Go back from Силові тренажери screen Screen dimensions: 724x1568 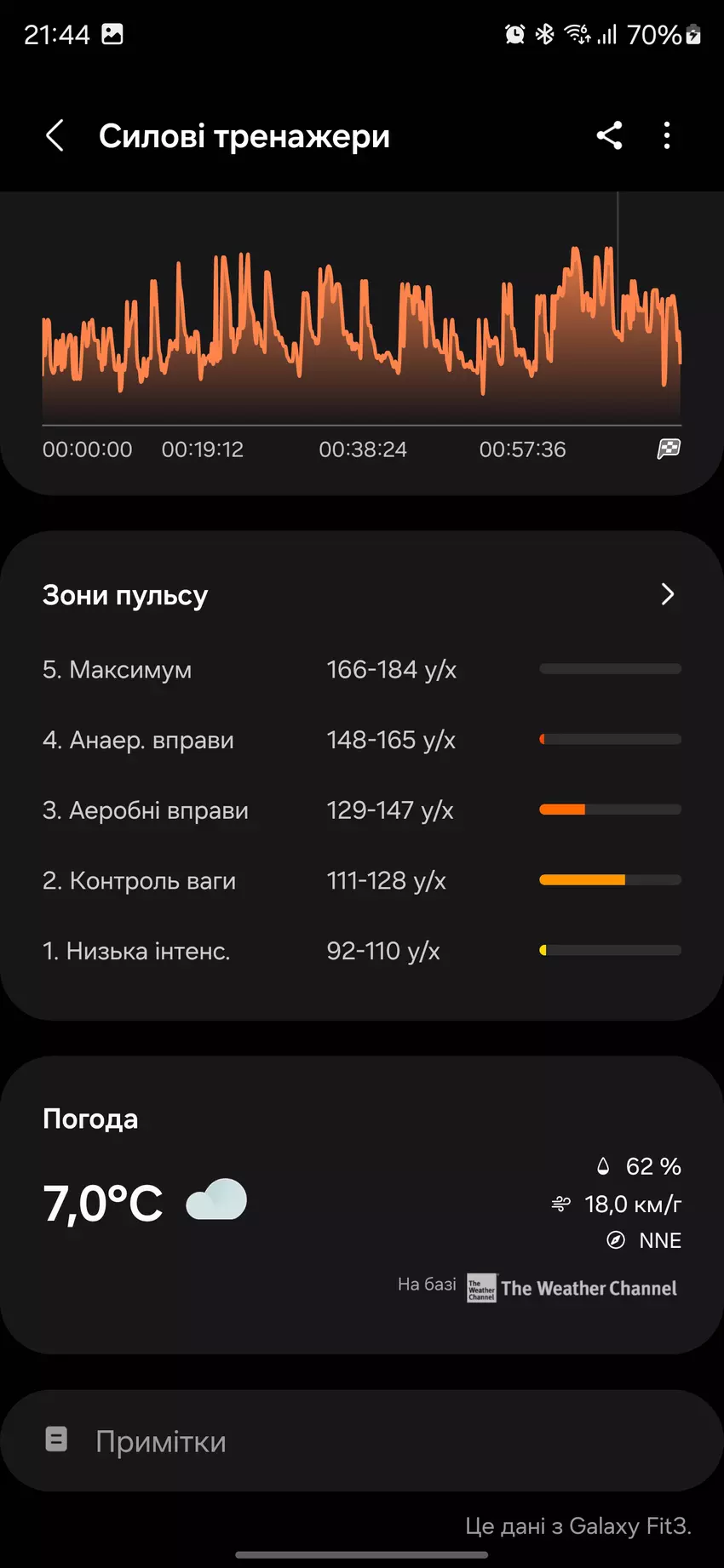click(55, 135)
